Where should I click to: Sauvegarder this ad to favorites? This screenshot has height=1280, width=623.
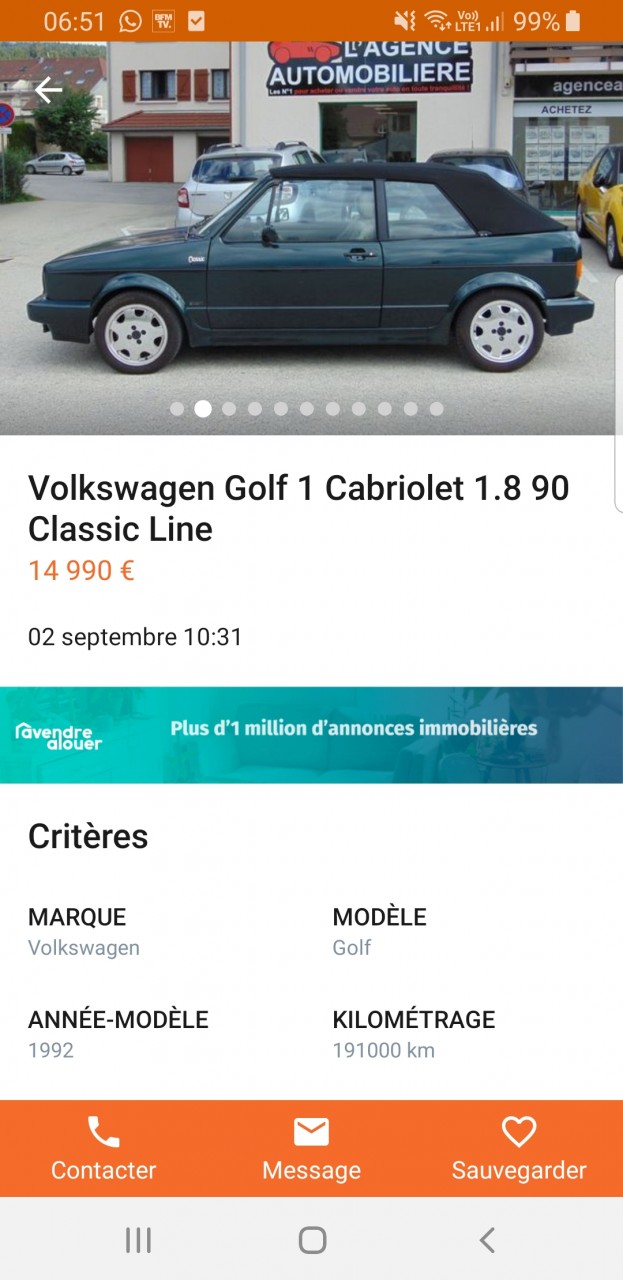point(518,1148)
